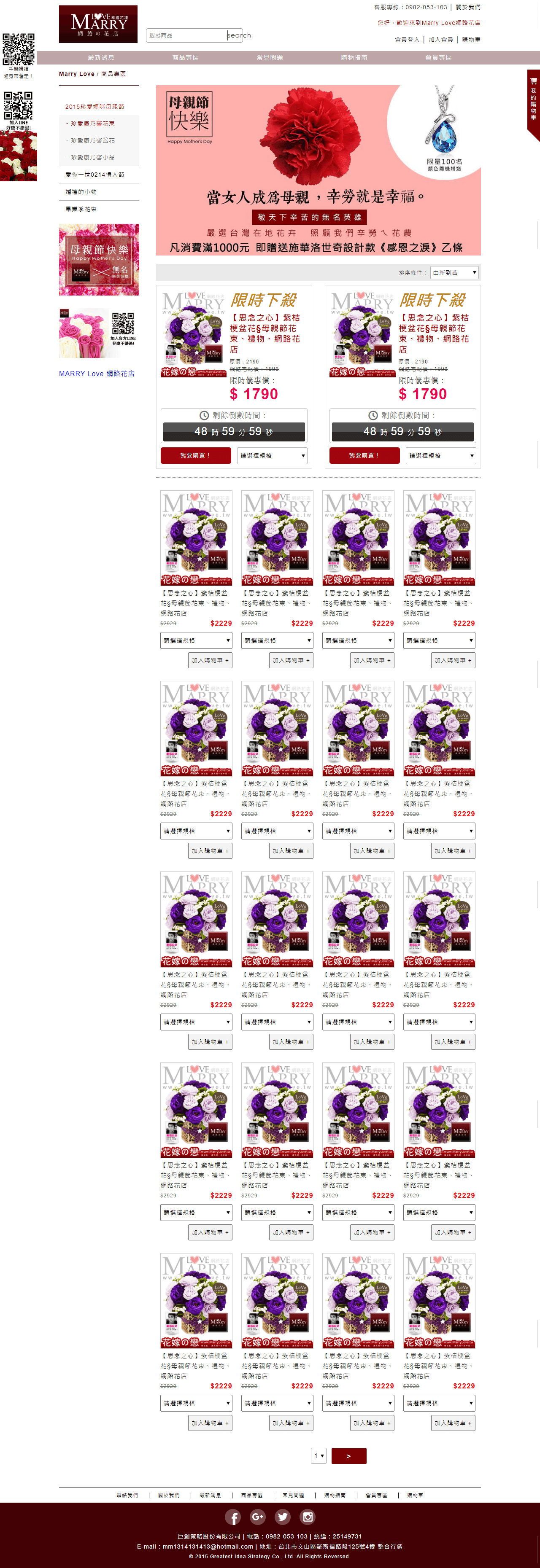Screen dimensions: 540x1568
Task: Open 加入會員 sign-up link in the header
Action: pyautogui.click(x=440, y=40)
